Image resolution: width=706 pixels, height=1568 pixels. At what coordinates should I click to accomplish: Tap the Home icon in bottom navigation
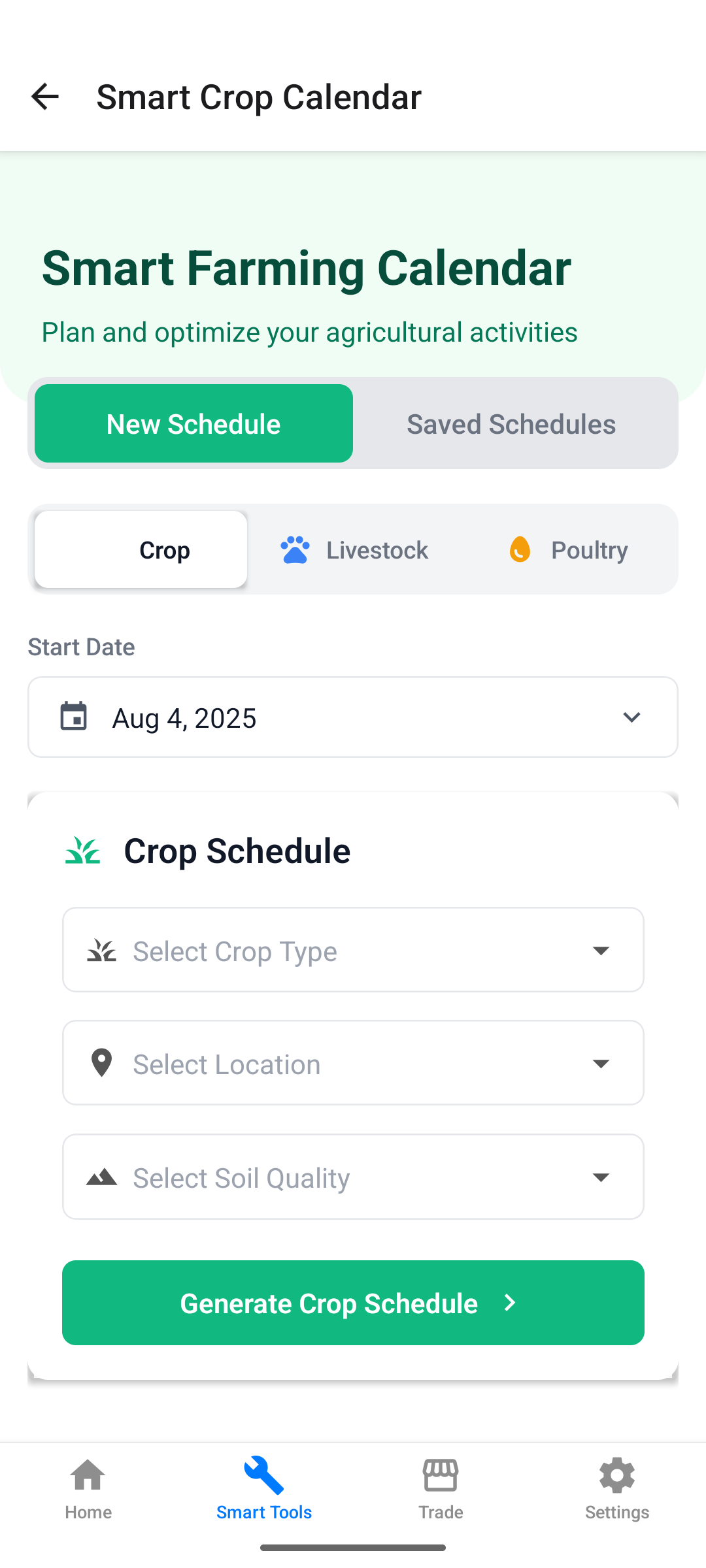(88, 1478)
